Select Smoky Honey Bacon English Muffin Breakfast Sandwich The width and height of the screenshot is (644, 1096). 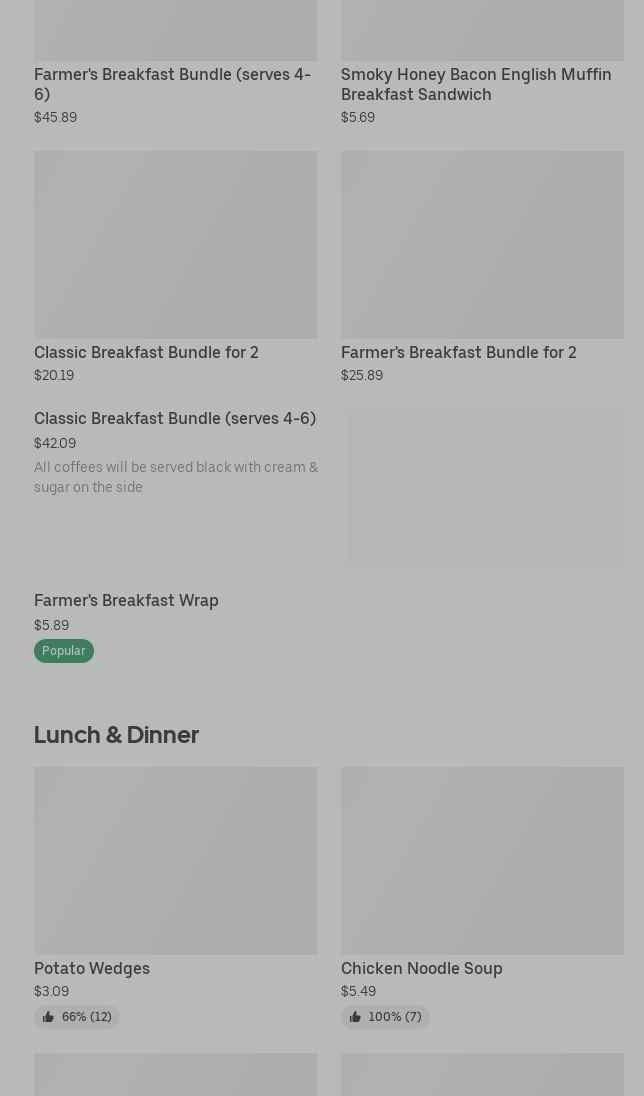(476, 84)
